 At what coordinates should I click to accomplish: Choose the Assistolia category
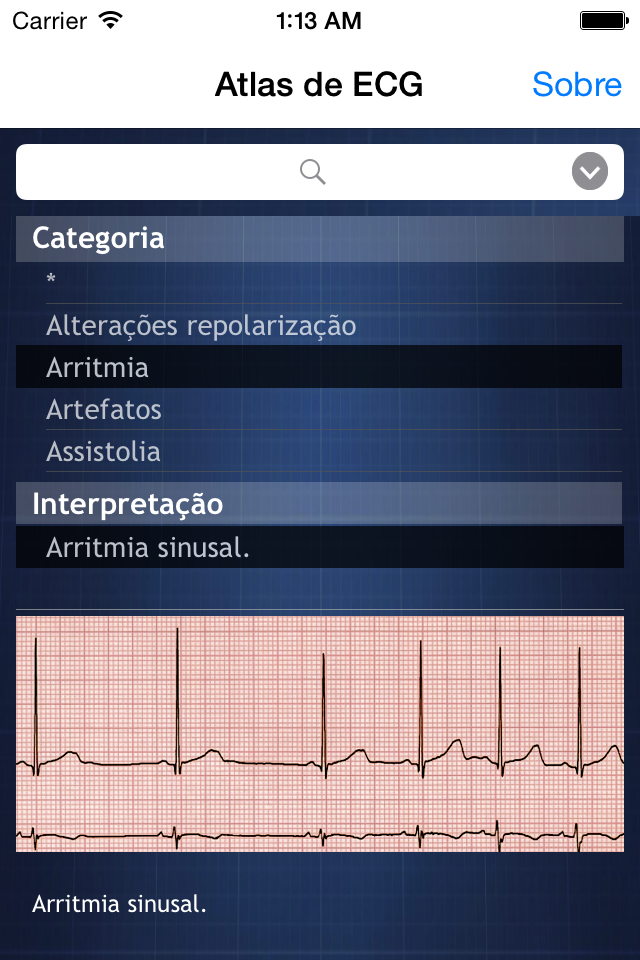point(319,451)
